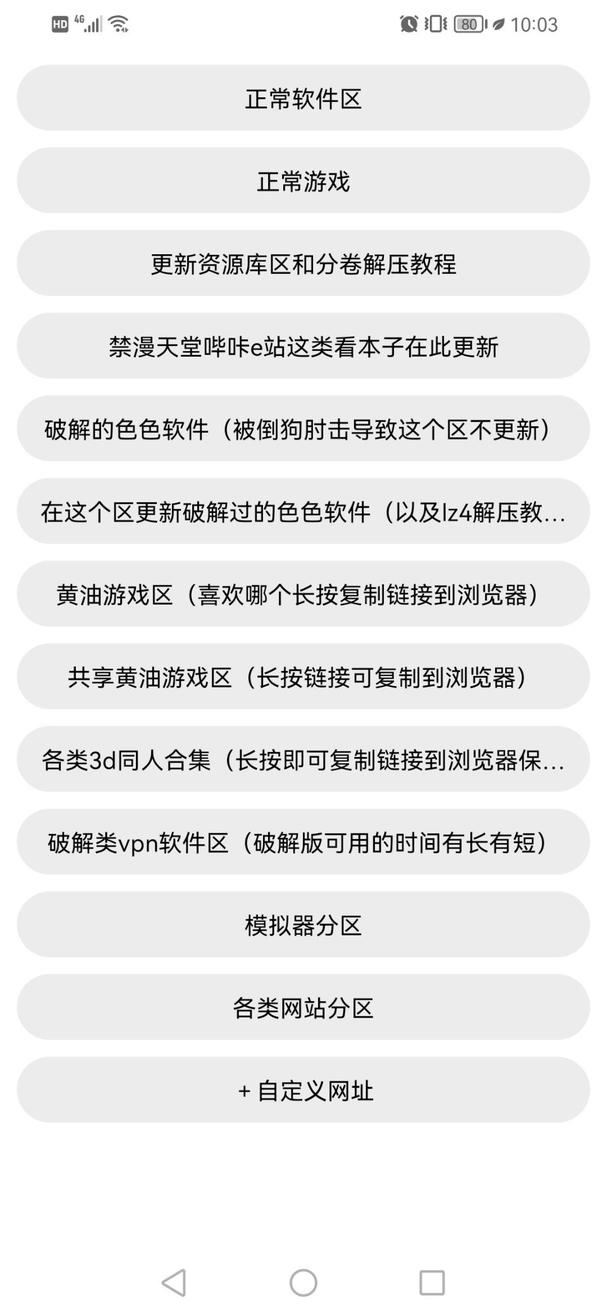Image resolution: width=607 pixels, height=1316 pixels.
Task: Open the vpn软件区 section
Action: click(x=303, y=843)
